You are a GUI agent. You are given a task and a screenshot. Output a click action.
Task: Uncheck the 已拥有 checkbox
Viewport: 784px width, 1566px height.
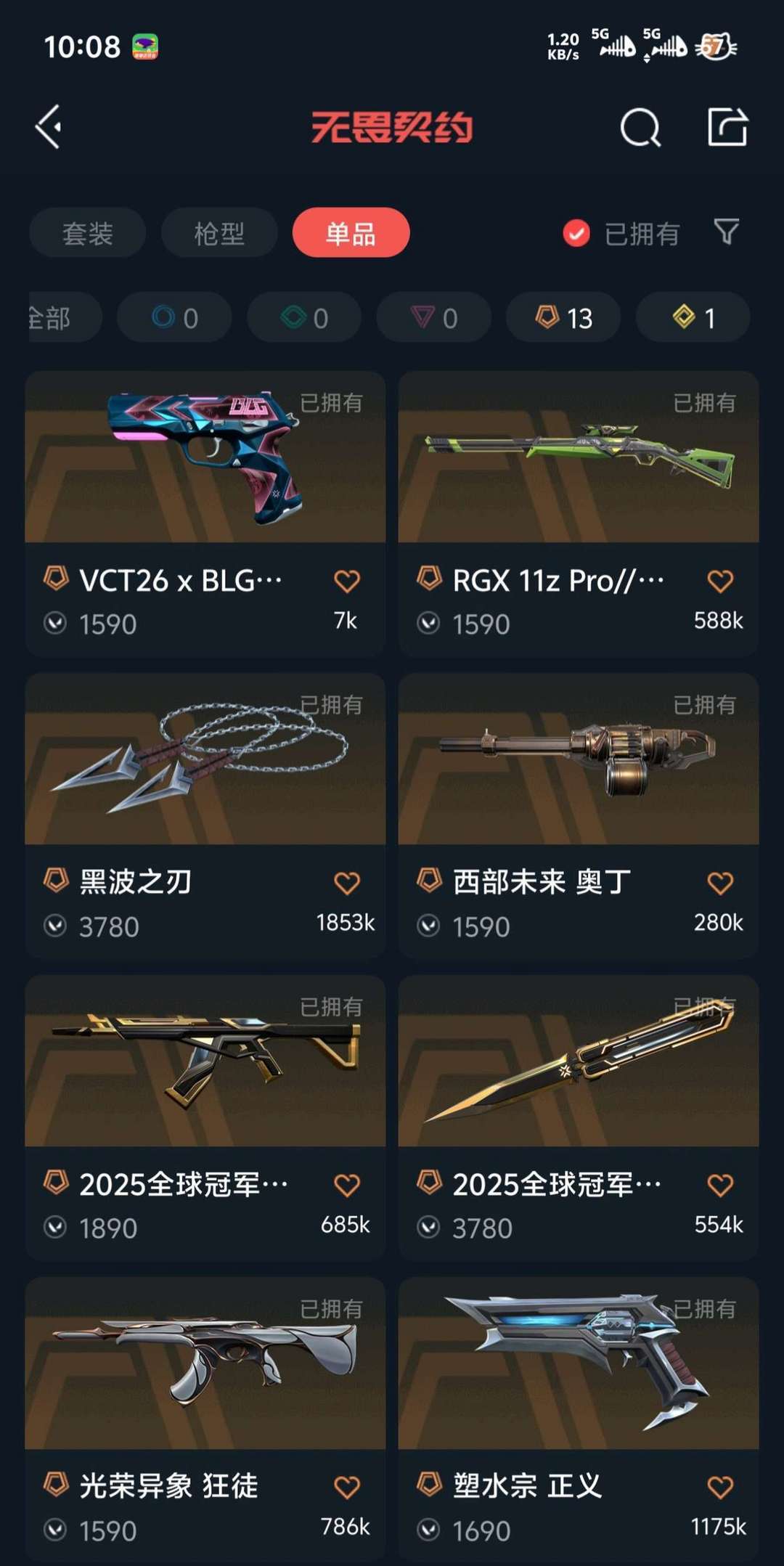[576, 233]
